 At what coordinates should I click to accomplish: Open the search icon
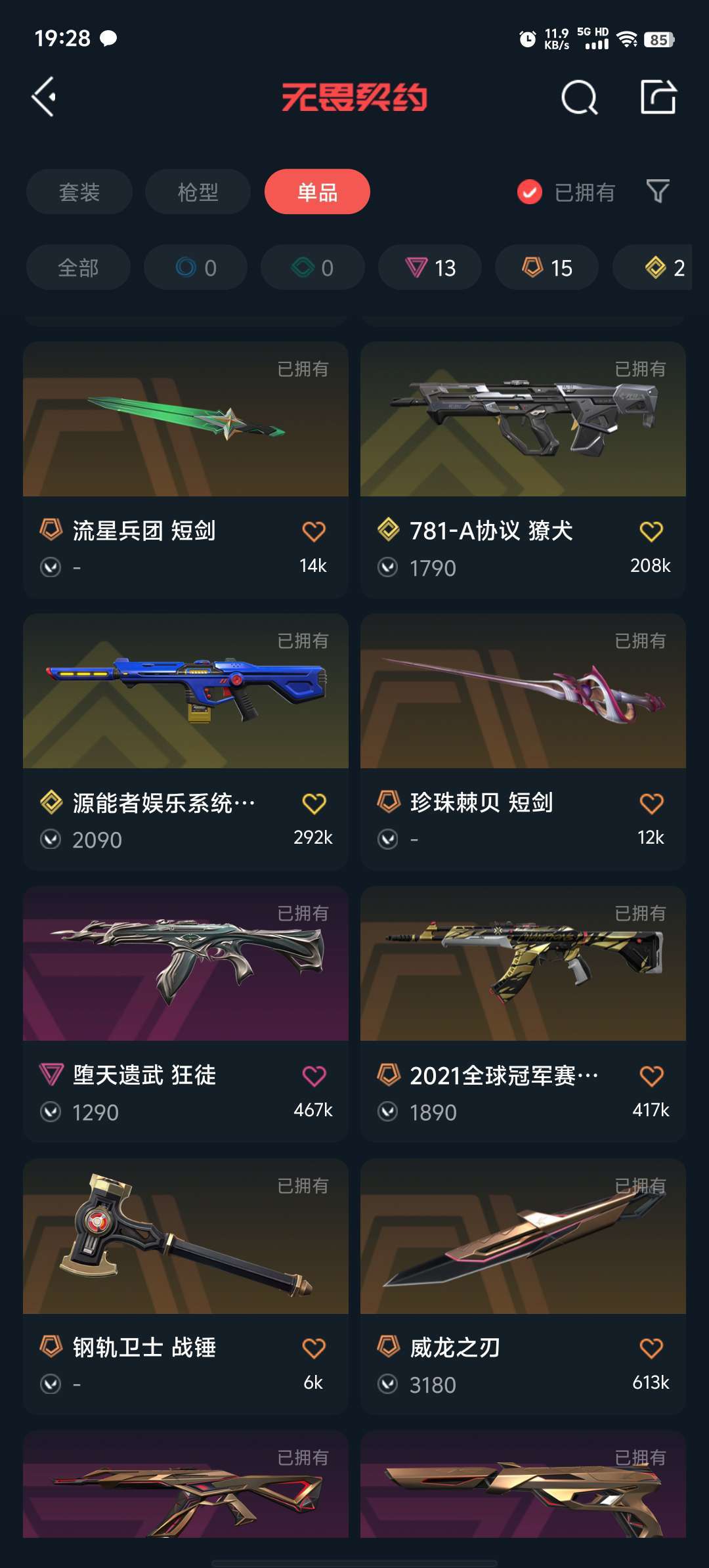click(579, 98)
